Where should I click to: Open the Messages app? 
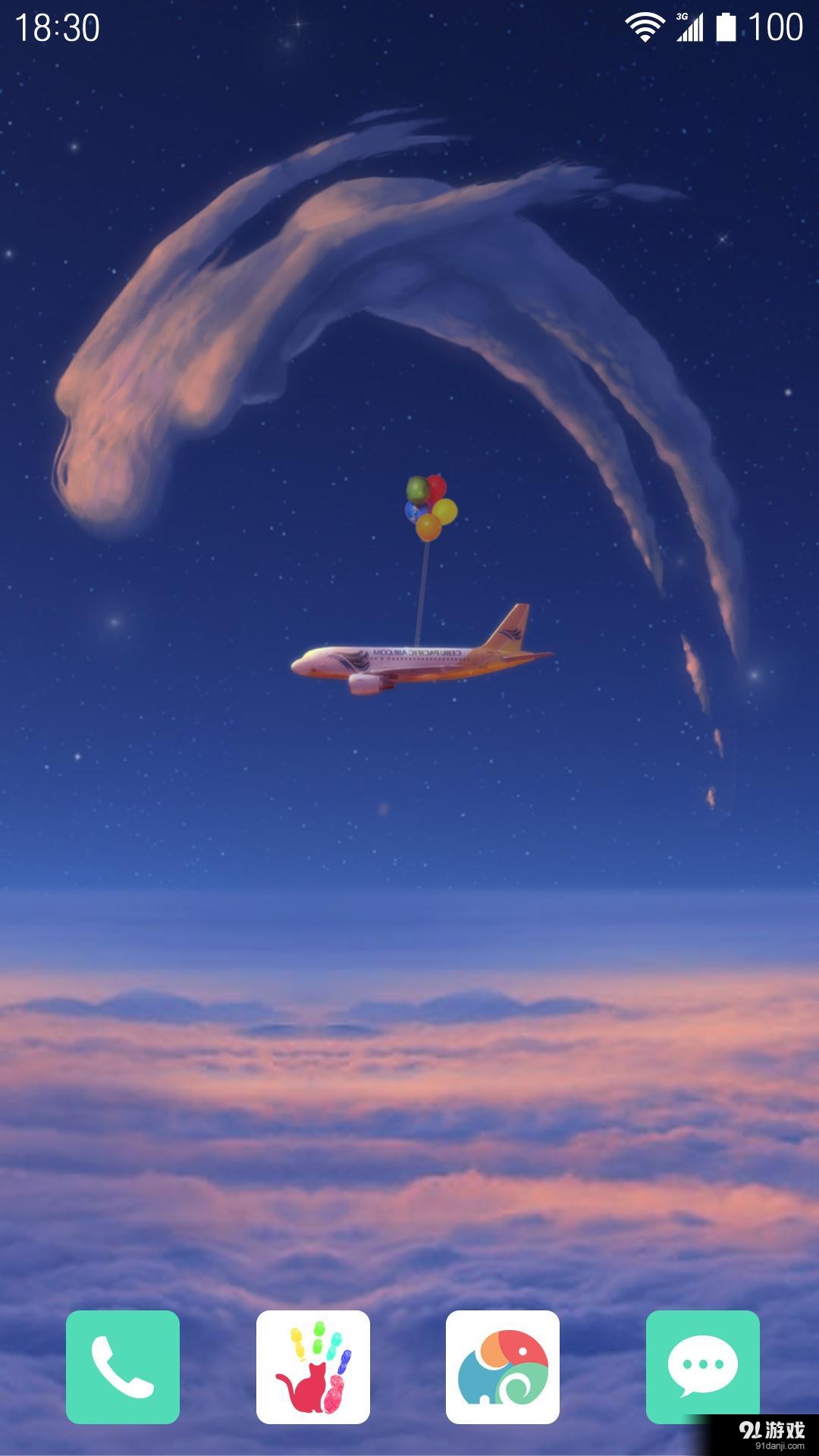click(x=702, y=1367)
